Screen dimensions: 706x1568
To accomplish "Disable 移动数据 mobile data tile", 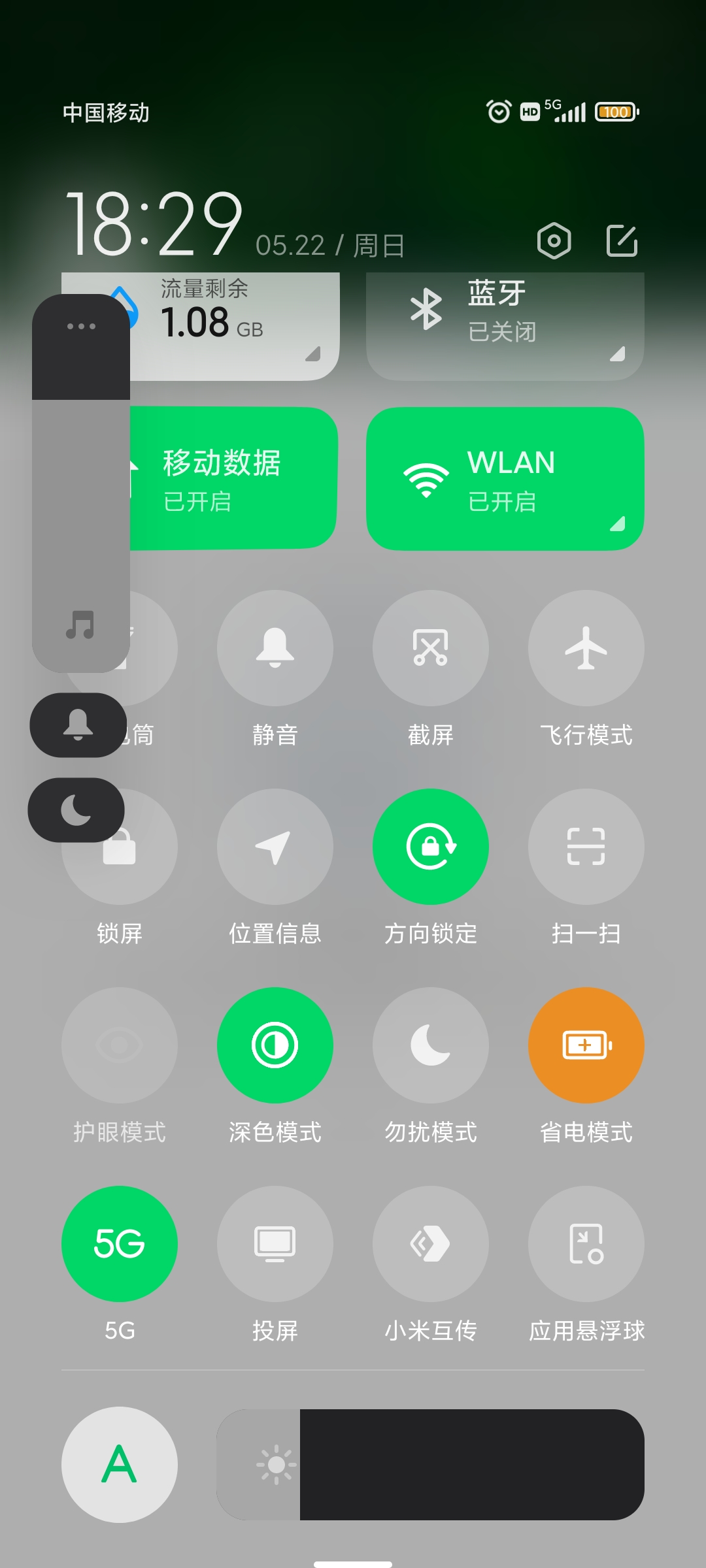I will point(232,479).
